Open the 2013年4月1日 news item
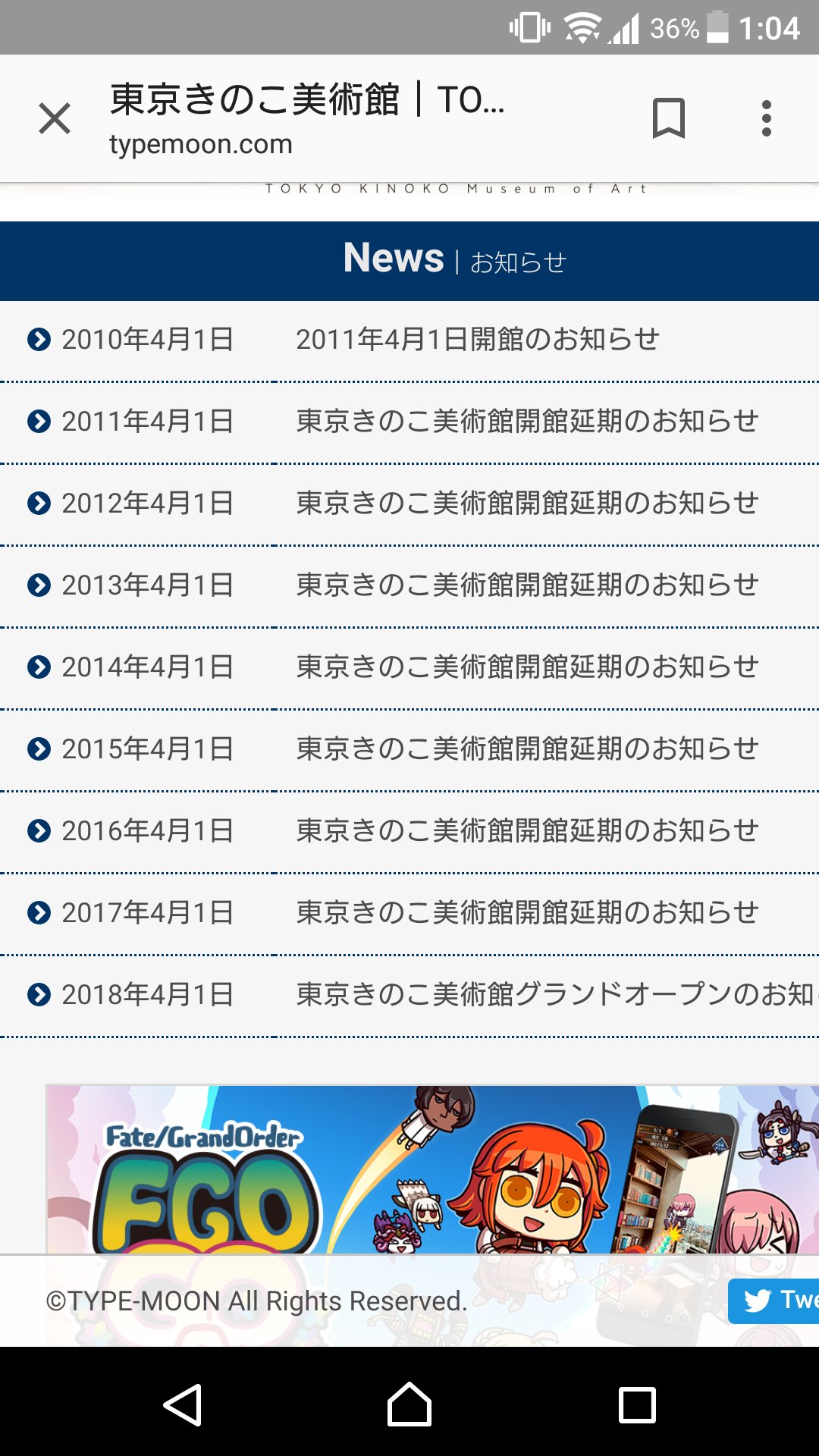819x1456 pixels. pos(526,585)
